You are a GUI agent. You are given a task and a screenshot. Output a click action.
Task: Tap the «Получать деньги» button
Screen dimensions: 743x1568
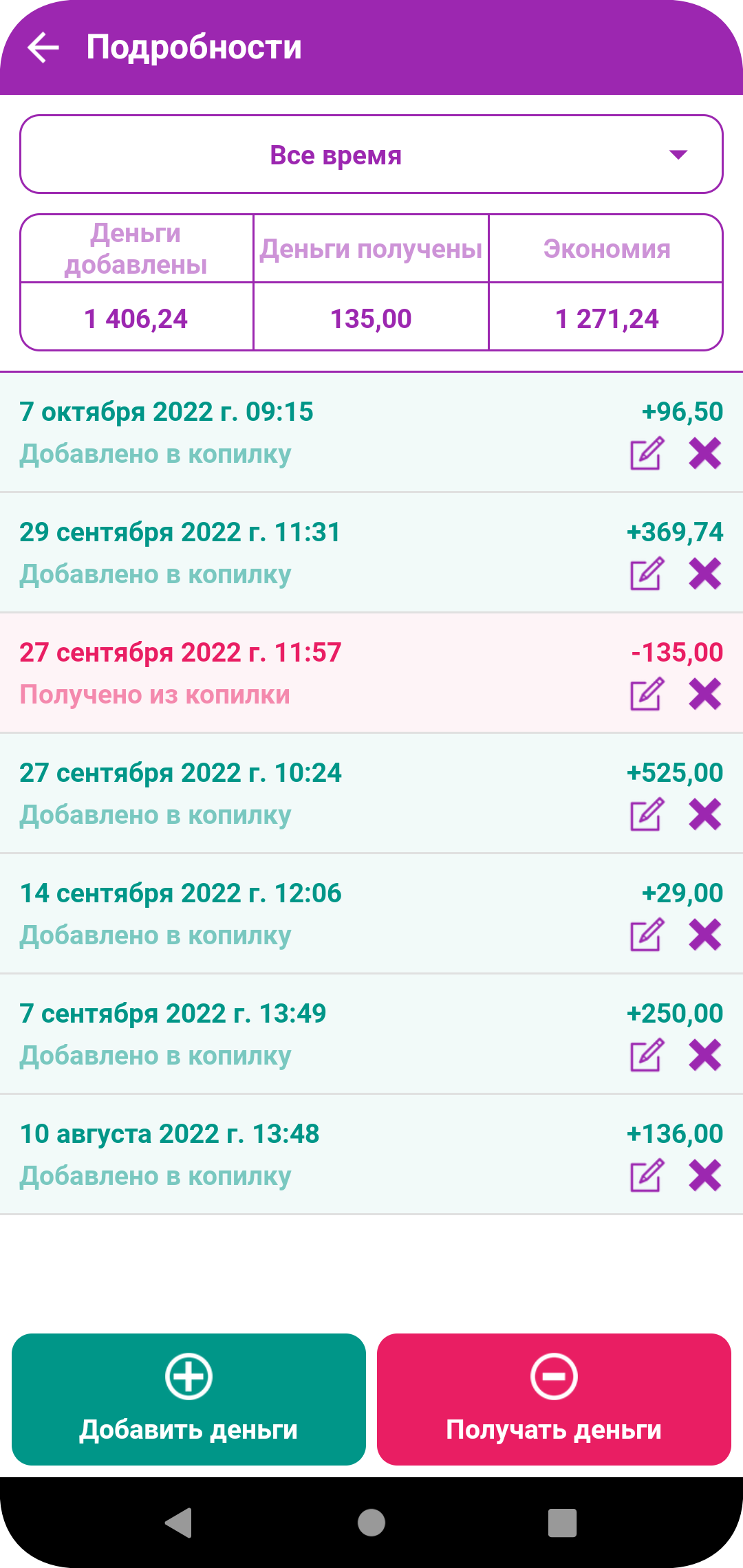pyautogui.click(x=554, y=1400)
